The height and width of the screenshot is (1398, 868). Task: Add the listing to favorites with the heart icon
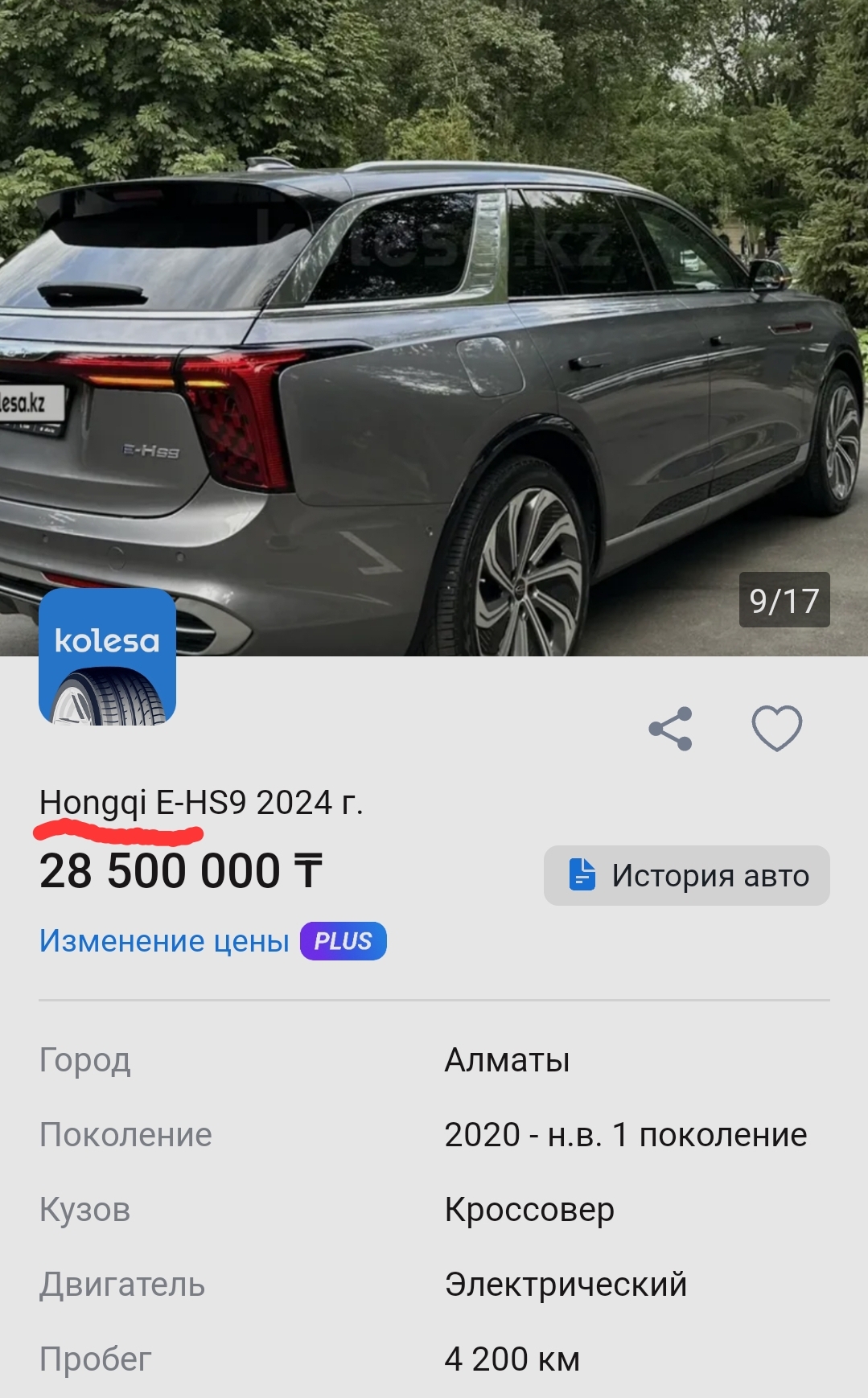[x=776, y=729]
